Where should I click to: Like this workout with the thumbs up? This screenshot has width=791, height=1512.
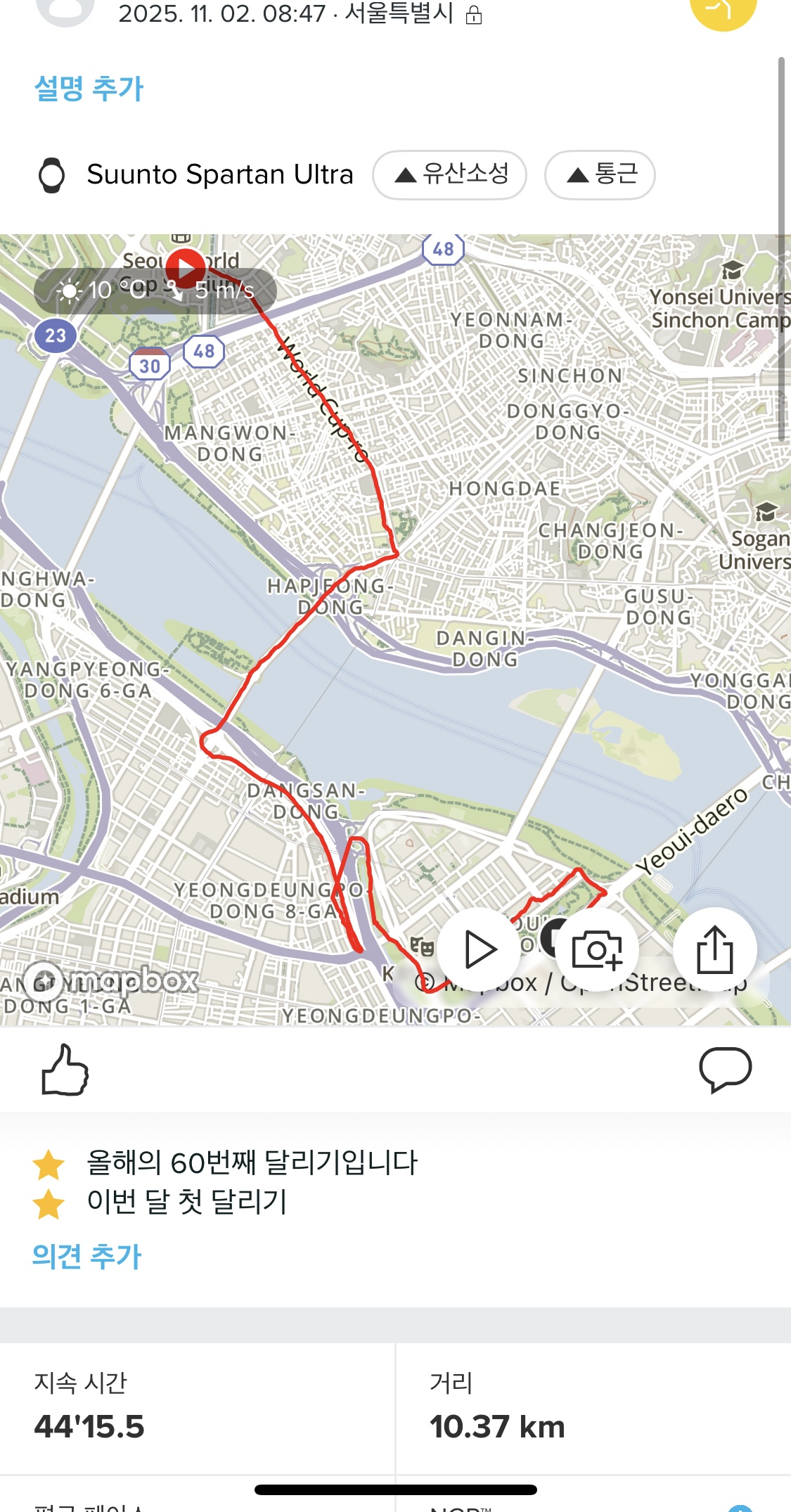click(65, 1070)
